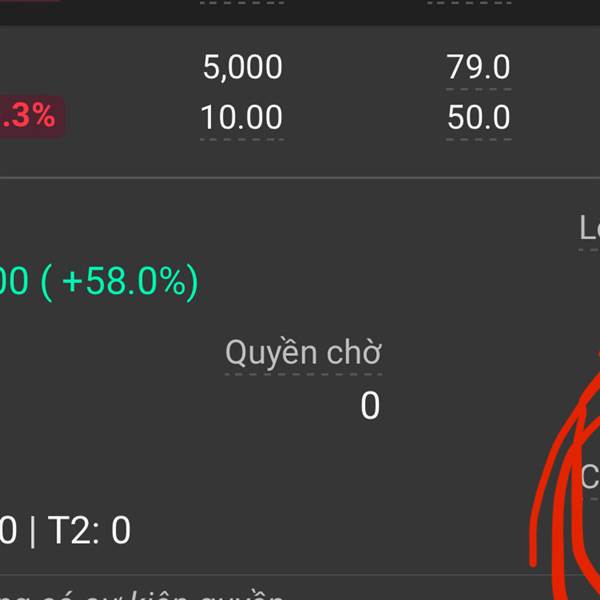The height and width of the screenshot is (600, 600).
Task: Open the Quyền chờ explanation tooltip
Action: click(x=303, y=353)
